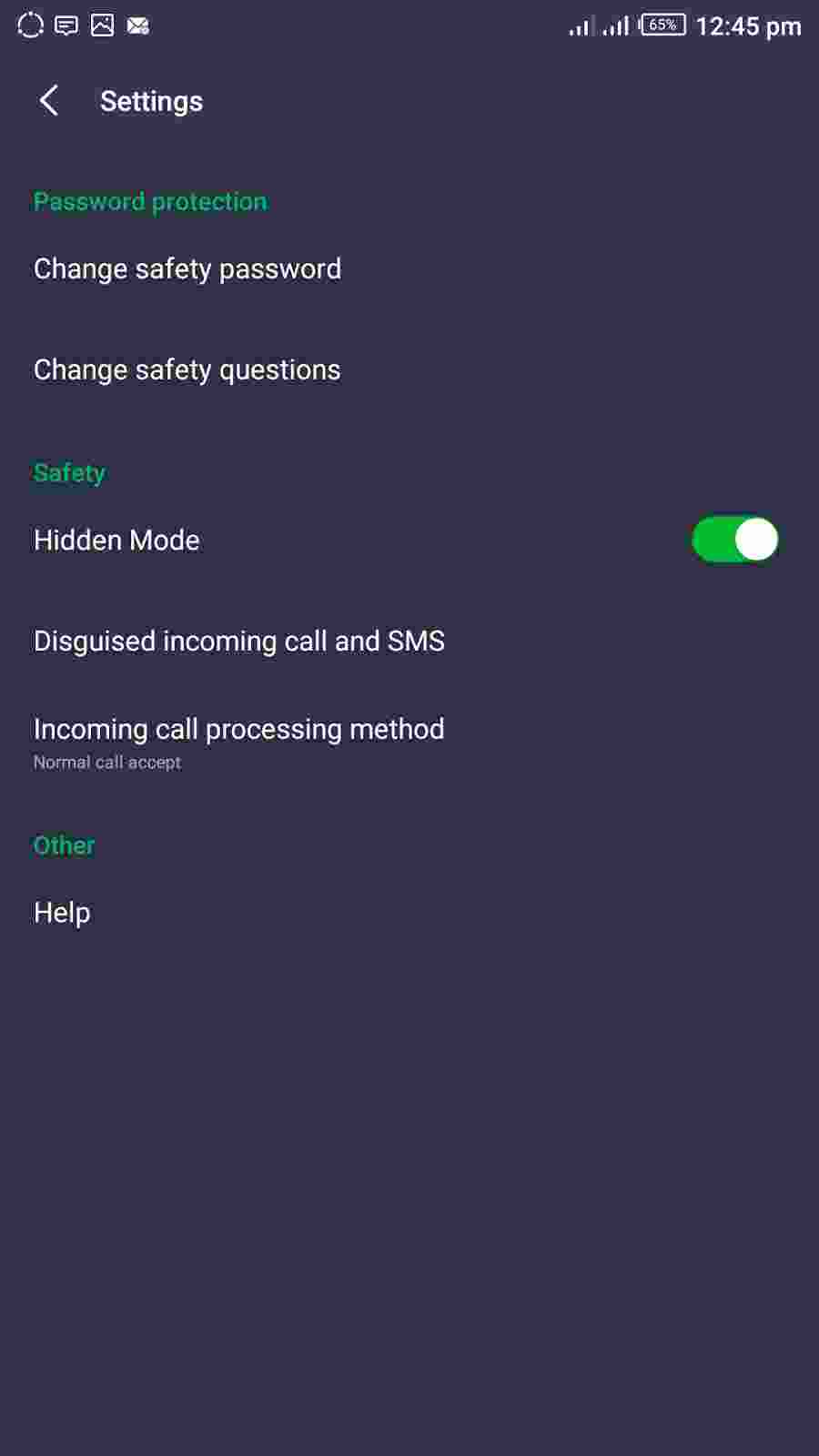Go back from Settings
819x1456 pixels.
(49, 101)
